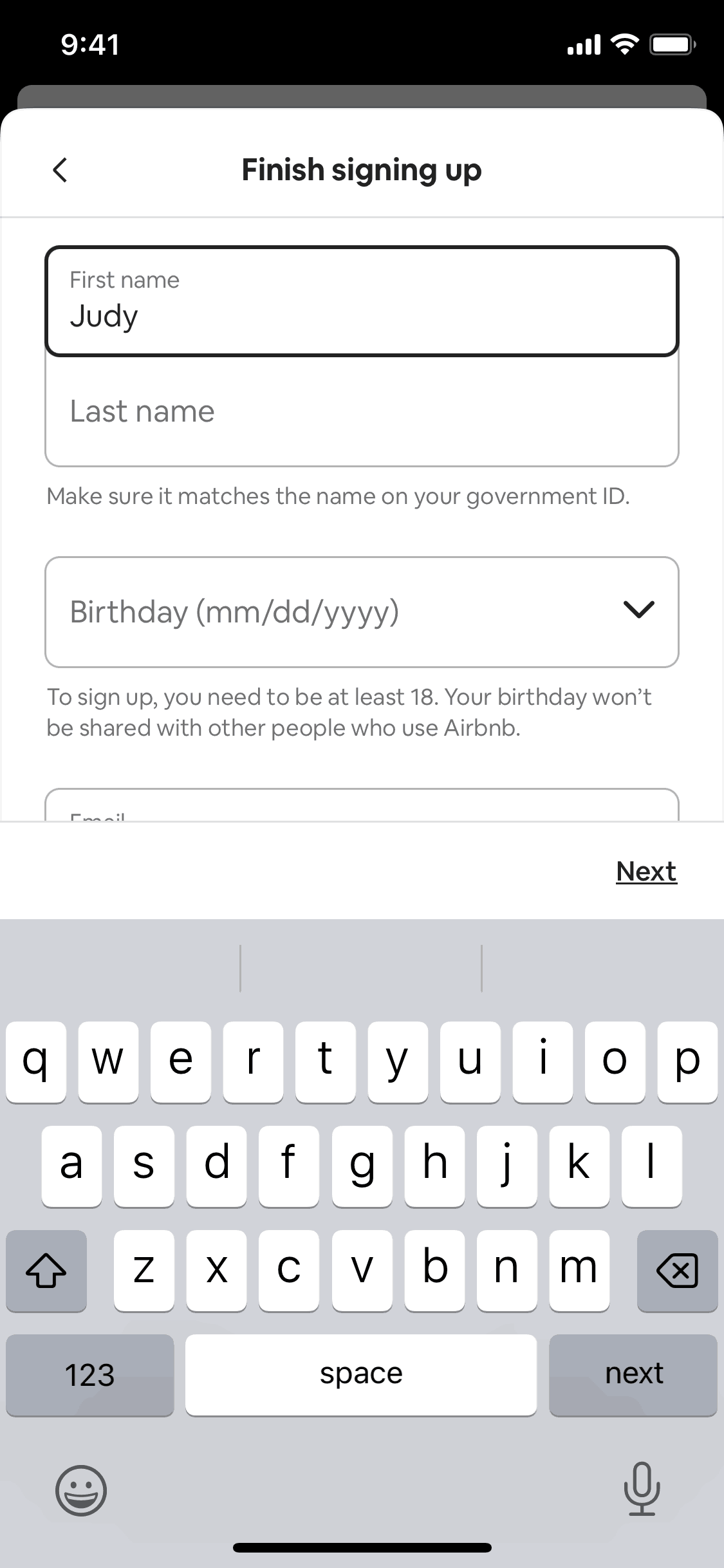Tap the space bar

click(360, 1374)
